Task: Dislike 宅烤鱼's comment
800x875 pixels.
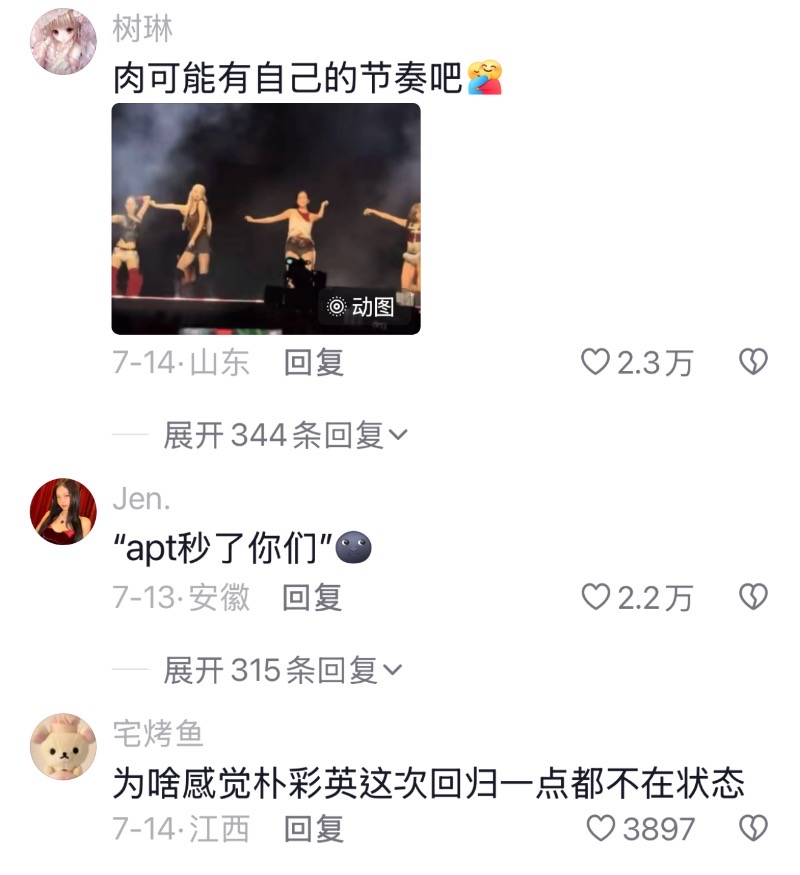Action: 752,828
